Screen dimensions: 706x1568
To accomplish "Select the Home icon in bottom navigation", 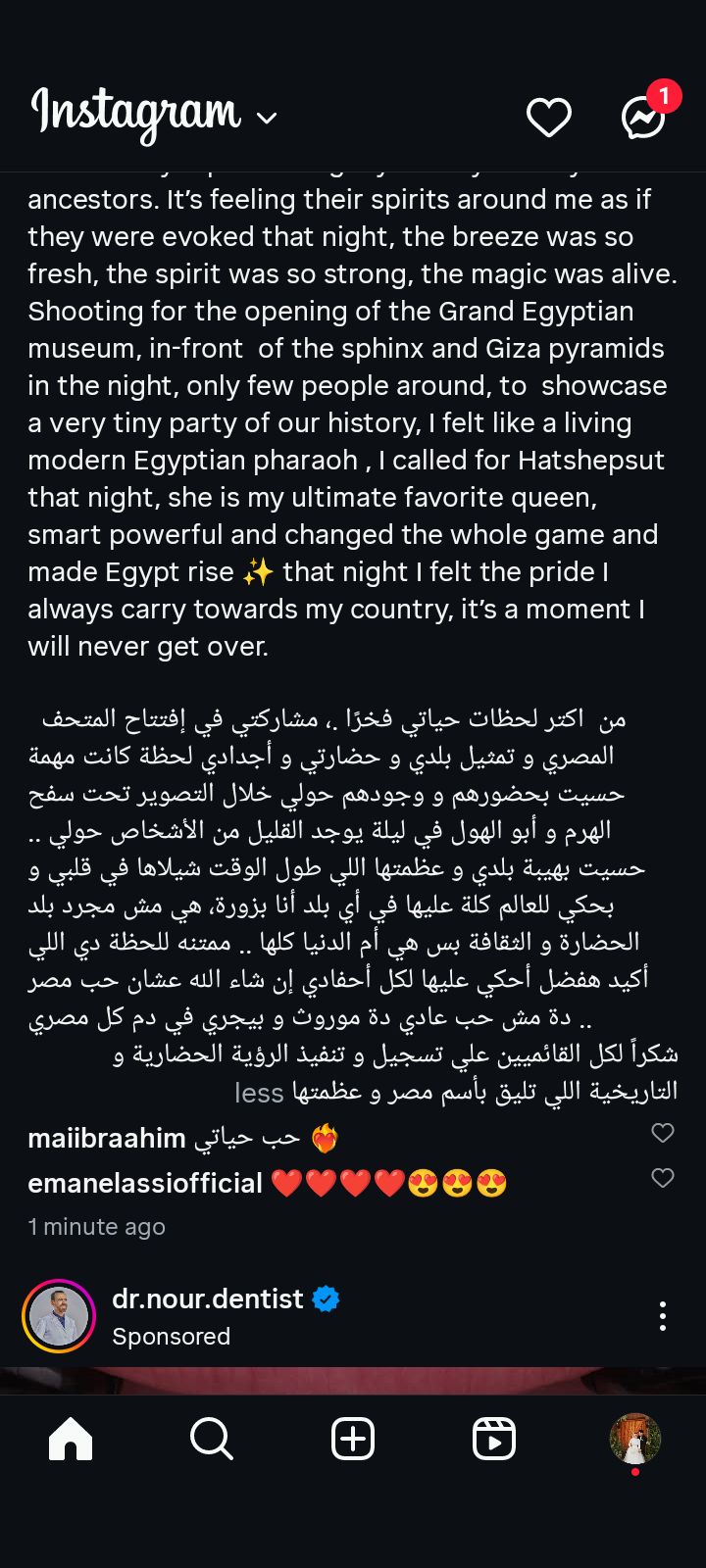I will click(x=70, y=1439).
